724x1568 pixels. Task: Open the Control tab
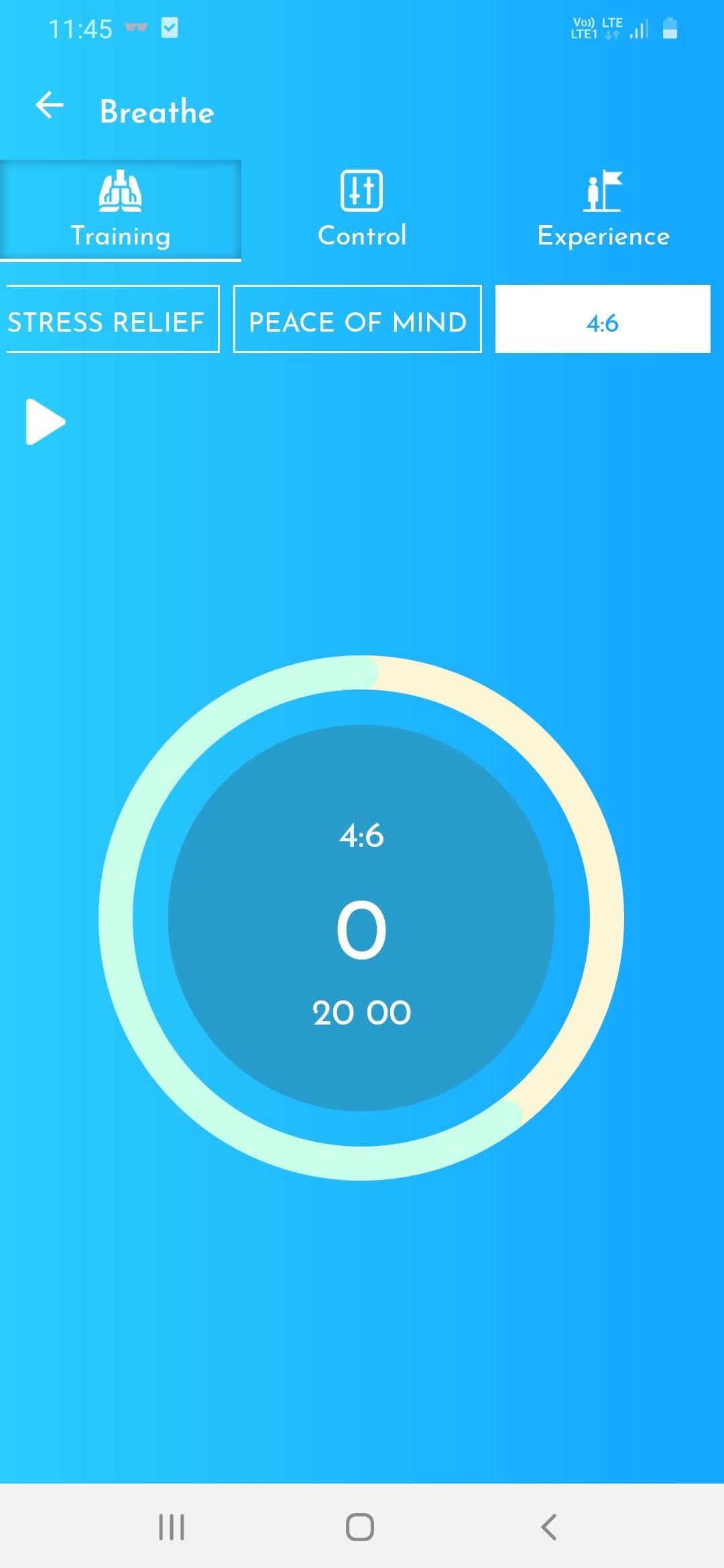click(x=362, y=210)
